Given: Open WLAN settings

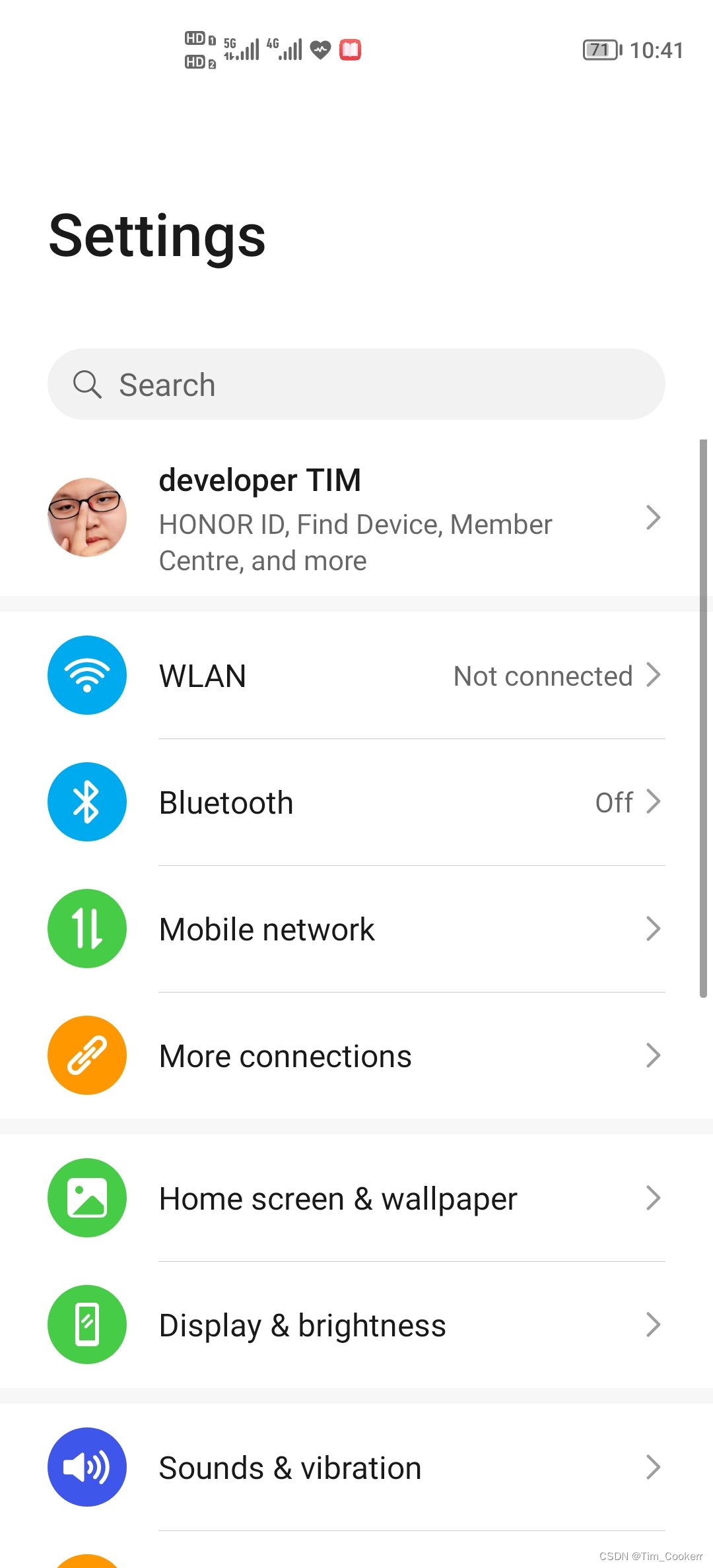Looking at the screenshot, I should [x=356, y=675].
